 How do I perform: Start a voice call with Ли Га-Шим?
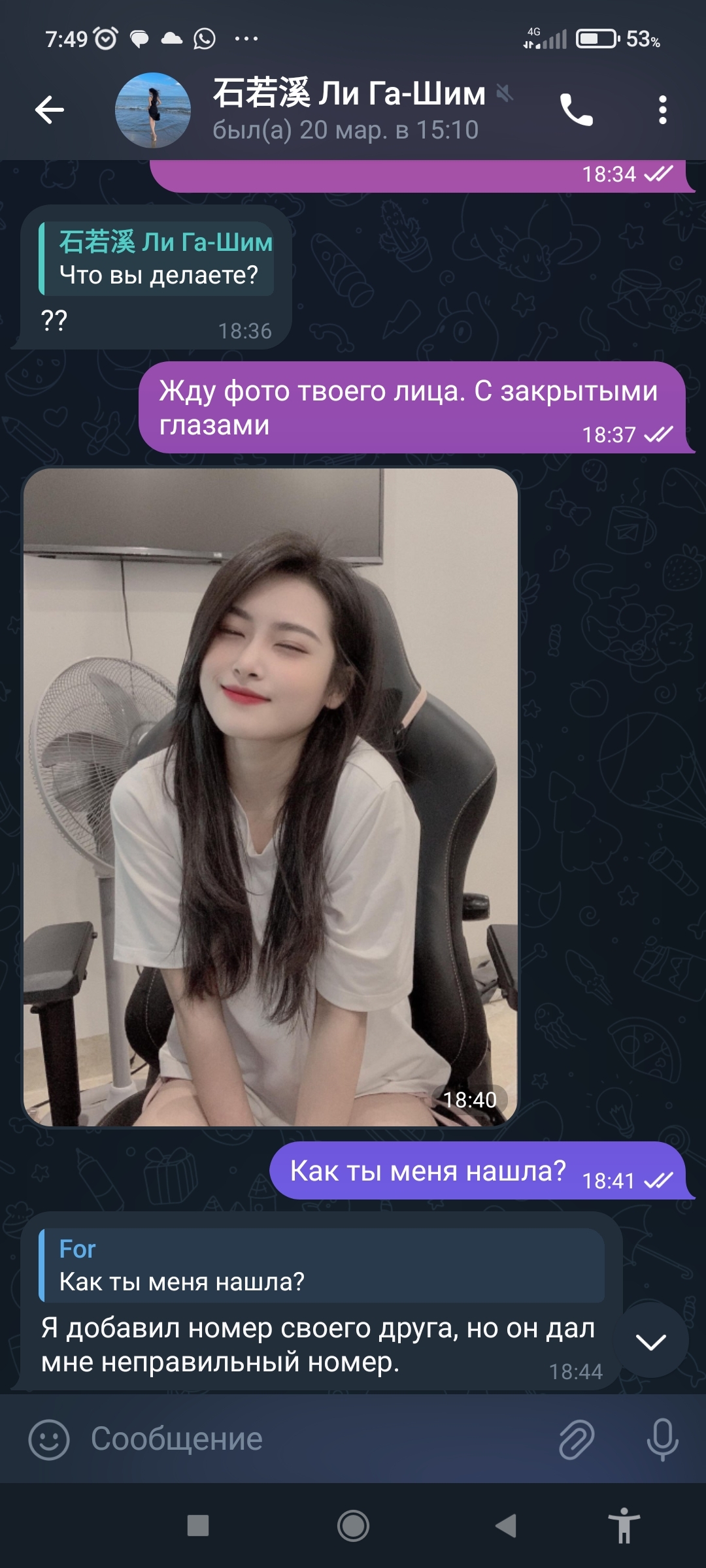tap(576, 110)
